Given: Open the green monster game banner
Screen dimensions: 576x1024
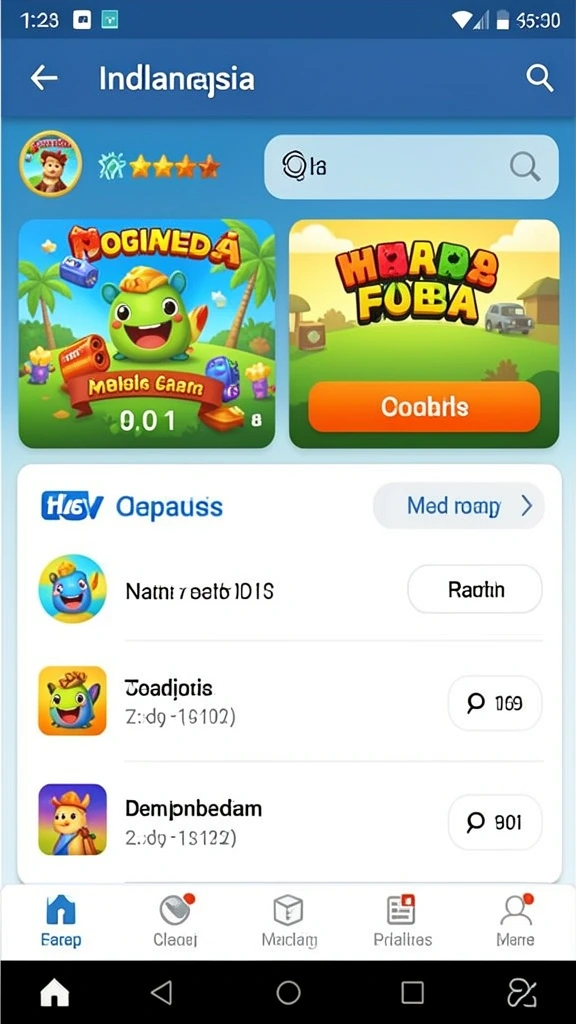Looking at the screenshot, I should click(147, 334).
